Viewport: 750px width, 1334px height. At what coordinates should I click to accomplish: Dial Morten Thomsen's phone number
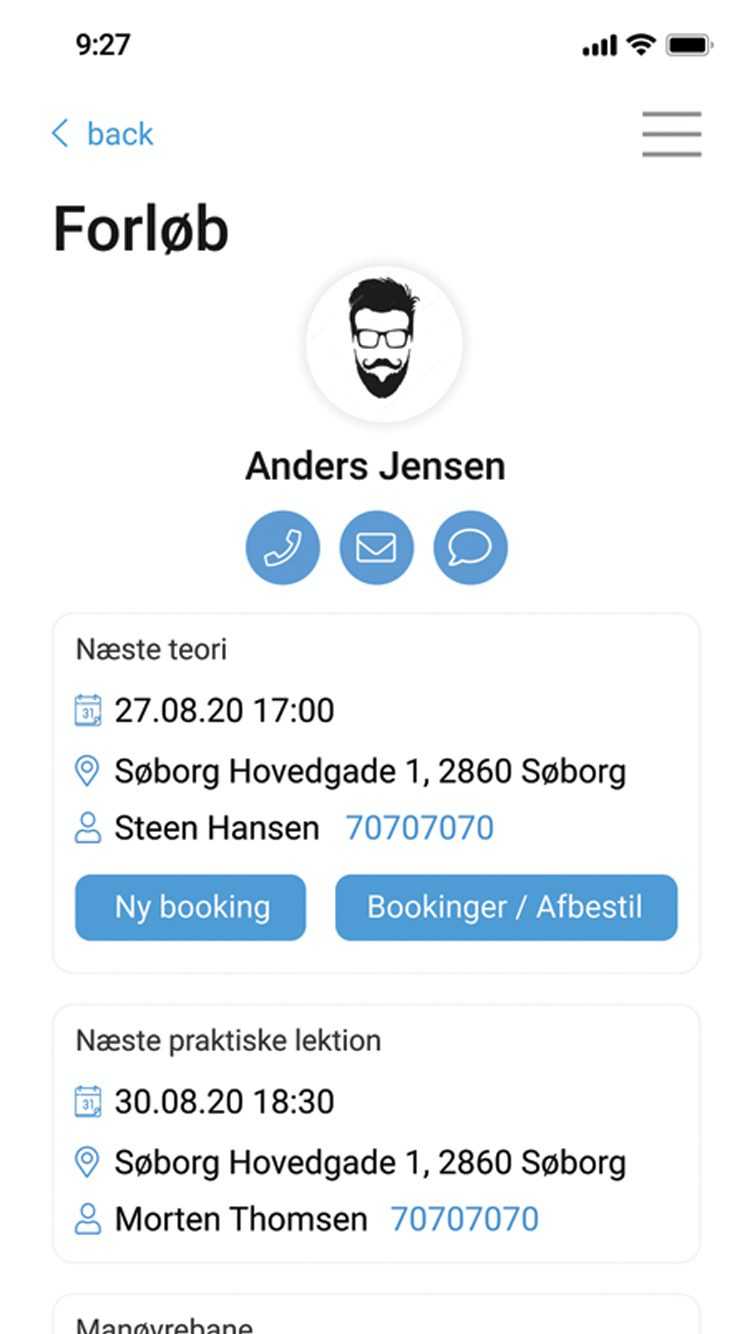(464, 1219)
